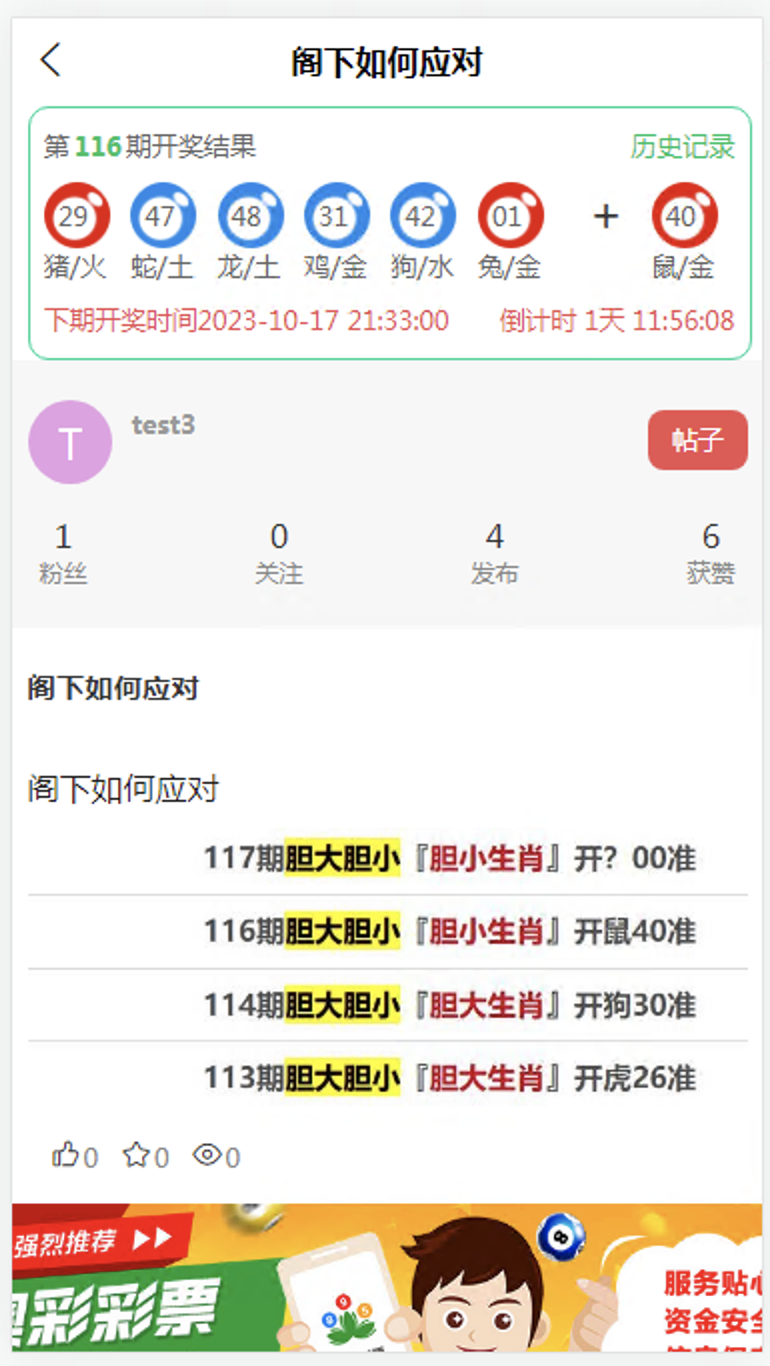This screenshot has height=1366, width=770.
Task: Go back using the top arrow
Action: tap(51, 60)
